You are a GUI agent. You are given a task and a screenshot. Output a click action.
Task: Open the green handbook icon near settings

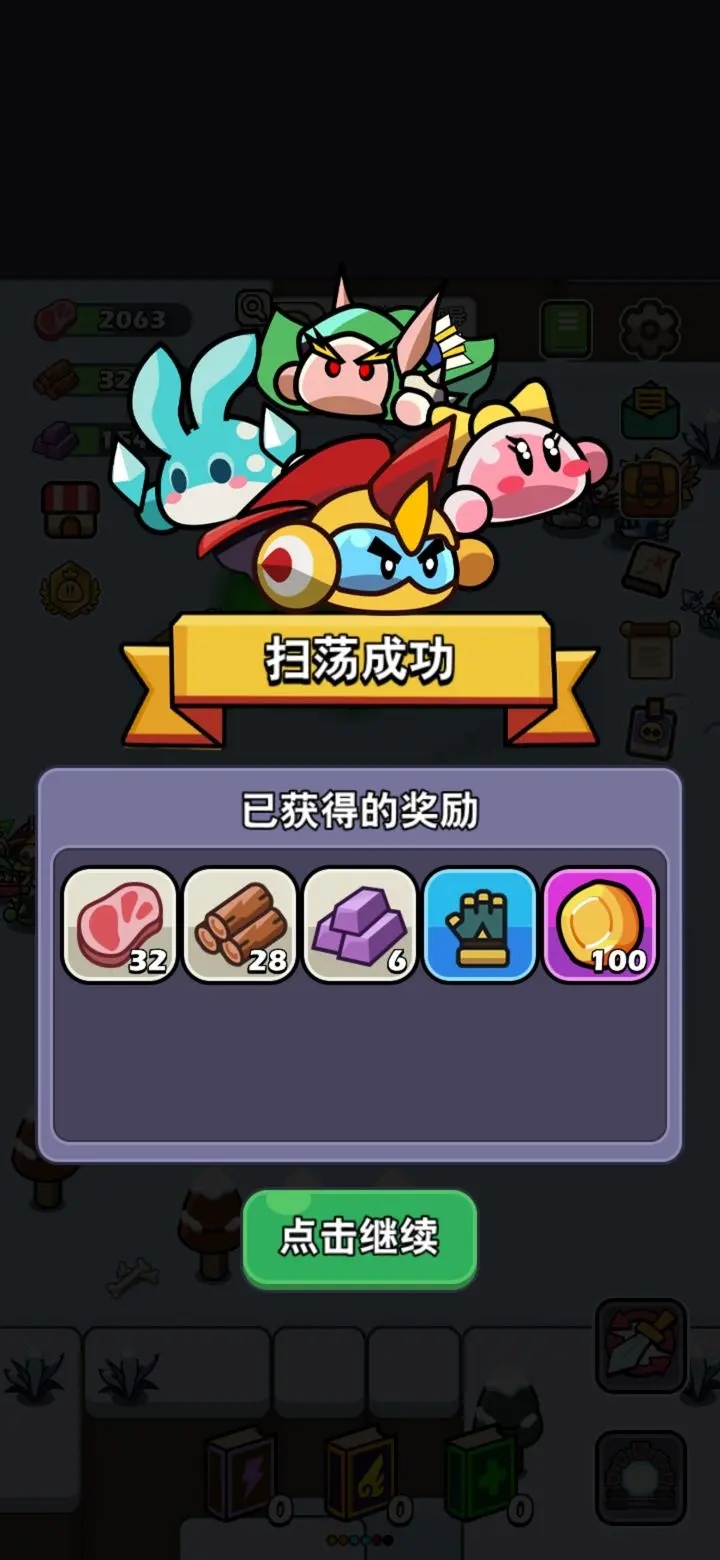point(565,330)
